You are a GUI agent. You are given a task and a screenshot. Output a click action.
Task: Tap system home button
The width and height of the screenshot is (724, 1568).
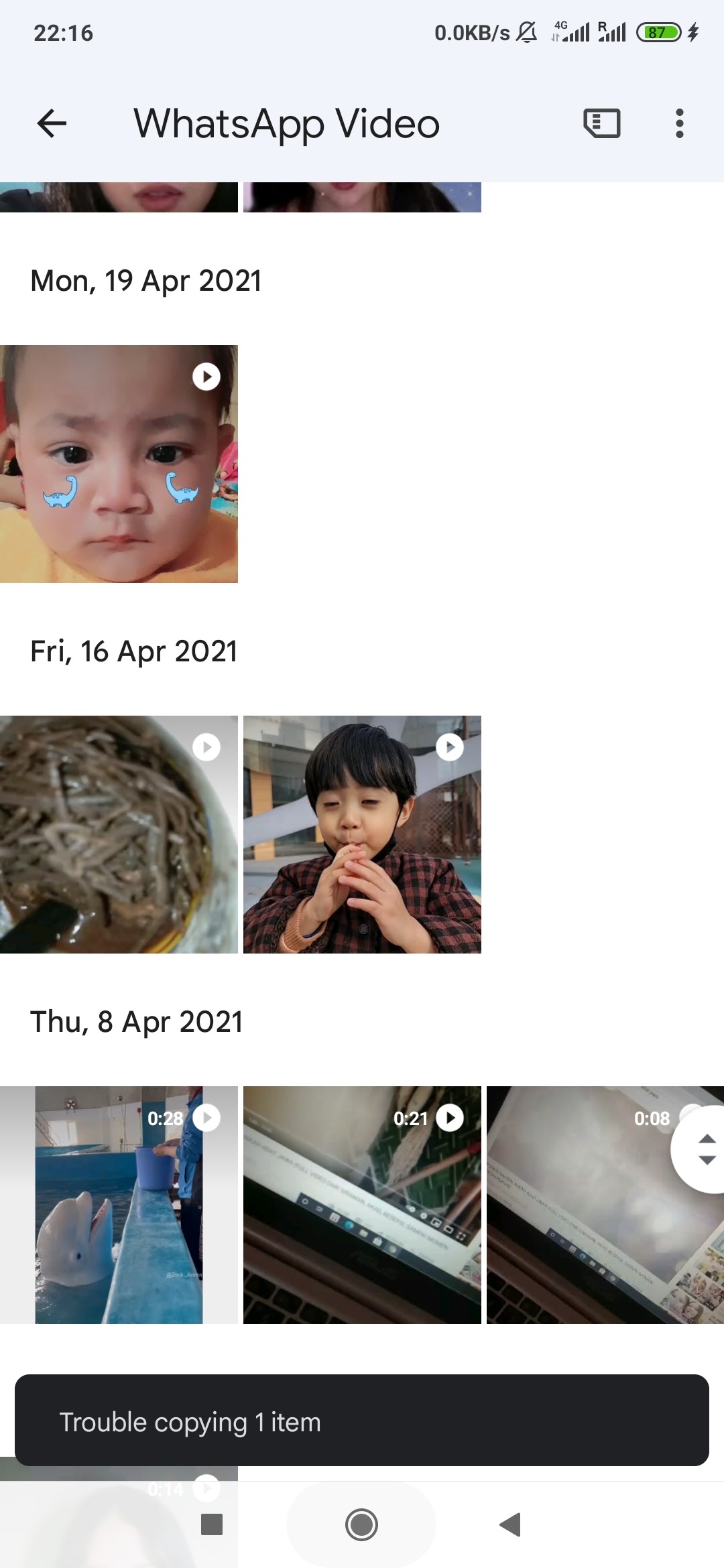click(x=361, y=1524)
